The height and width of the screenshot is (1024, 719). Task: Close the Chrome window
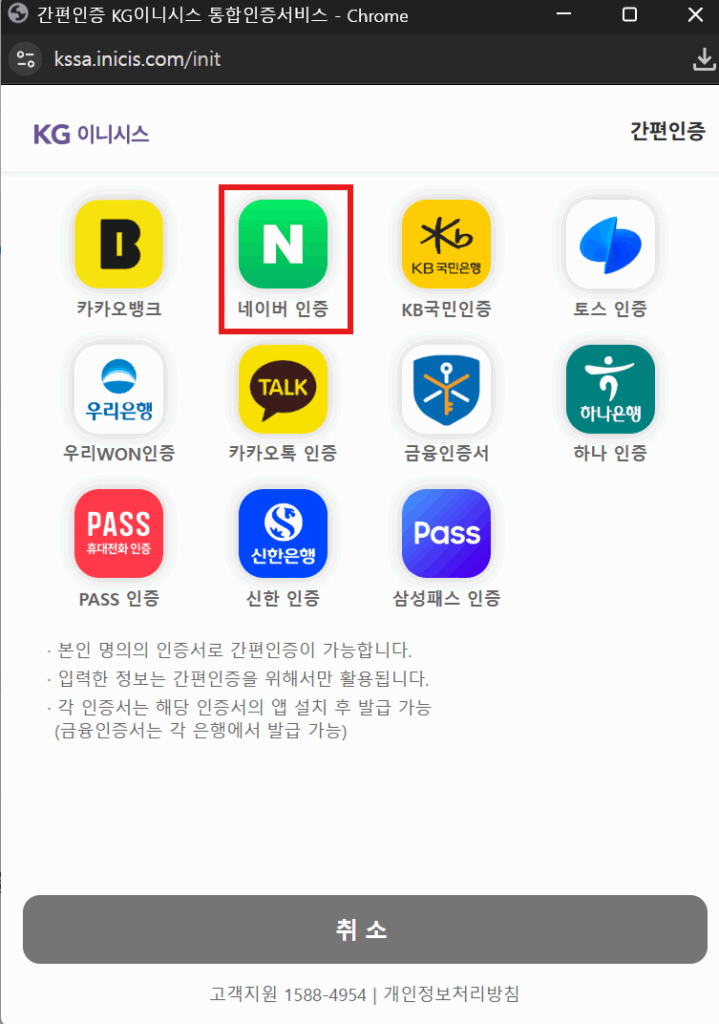[x=696, y=15]
